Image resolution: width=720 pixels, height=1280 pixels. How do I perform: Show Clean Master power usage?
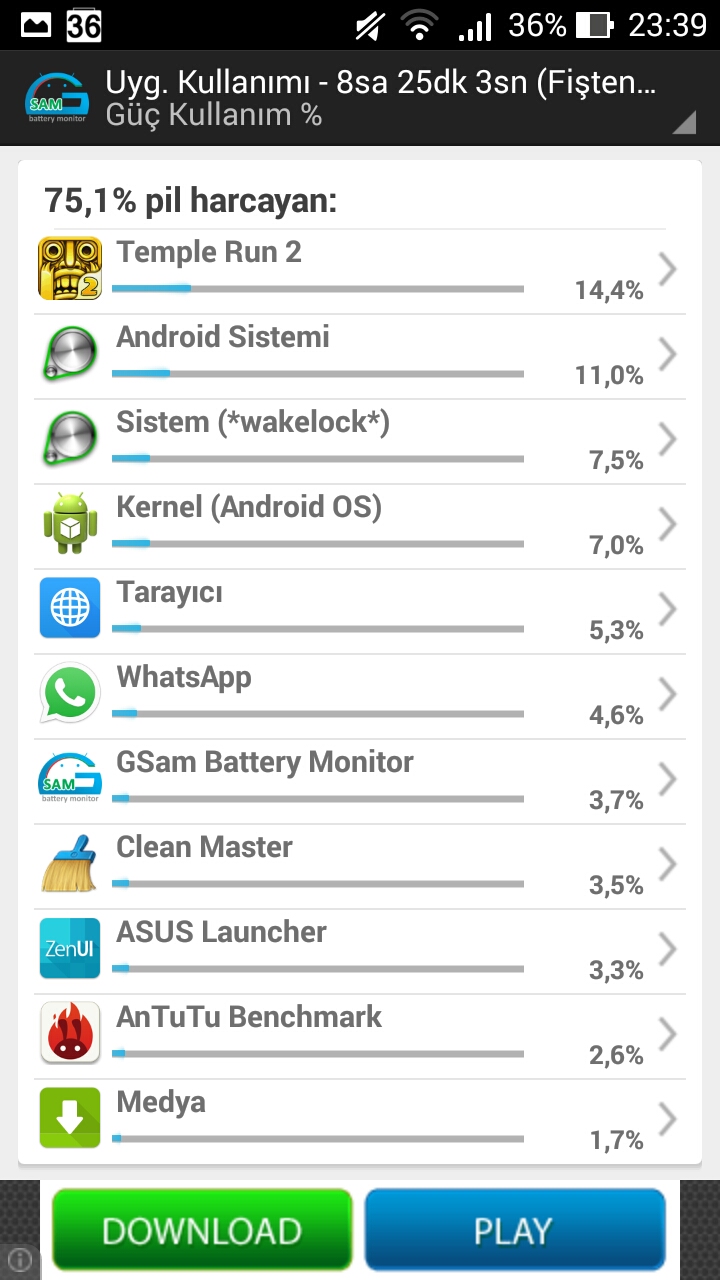point(360,867)
